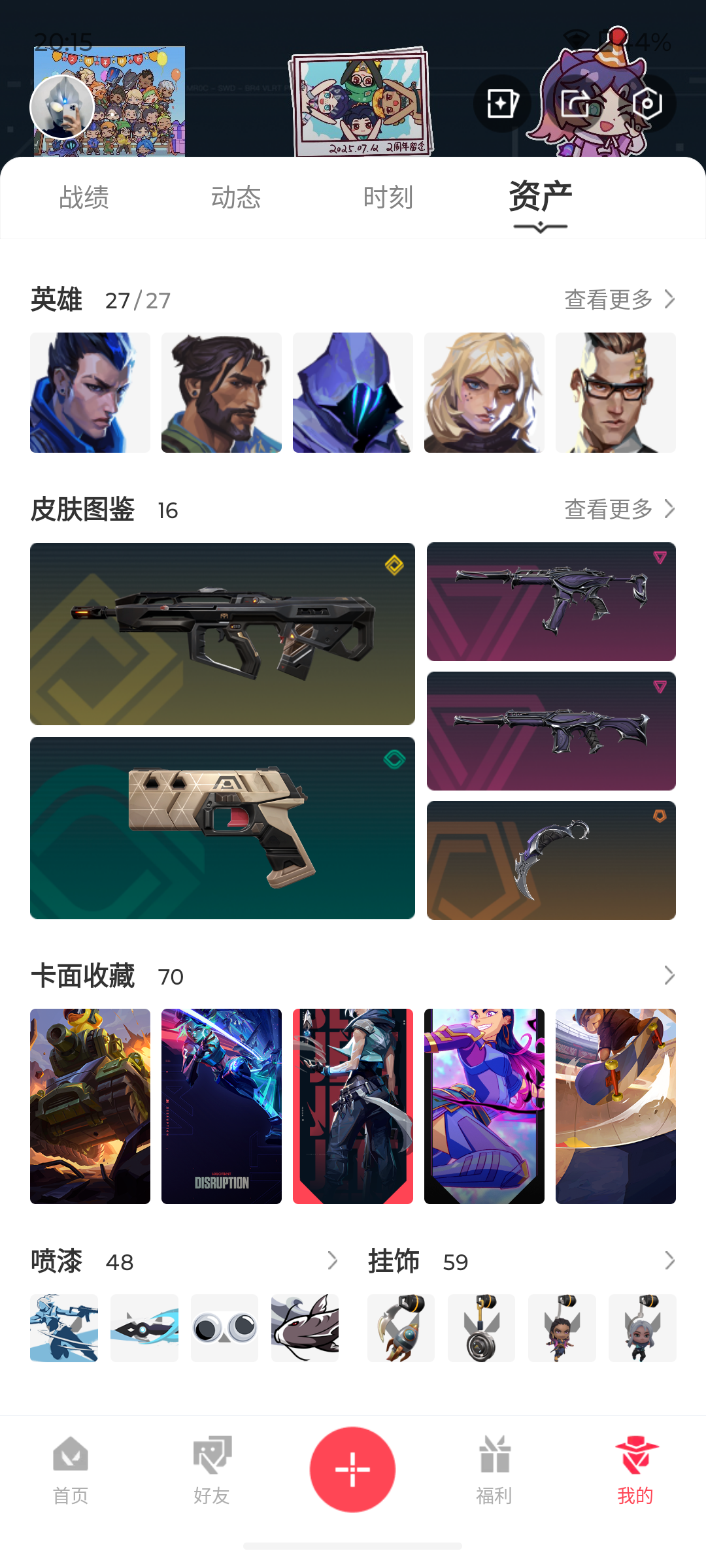Open the karambit knife skin card
This screenshot has width=706, height=1568.
click(551, 860)
